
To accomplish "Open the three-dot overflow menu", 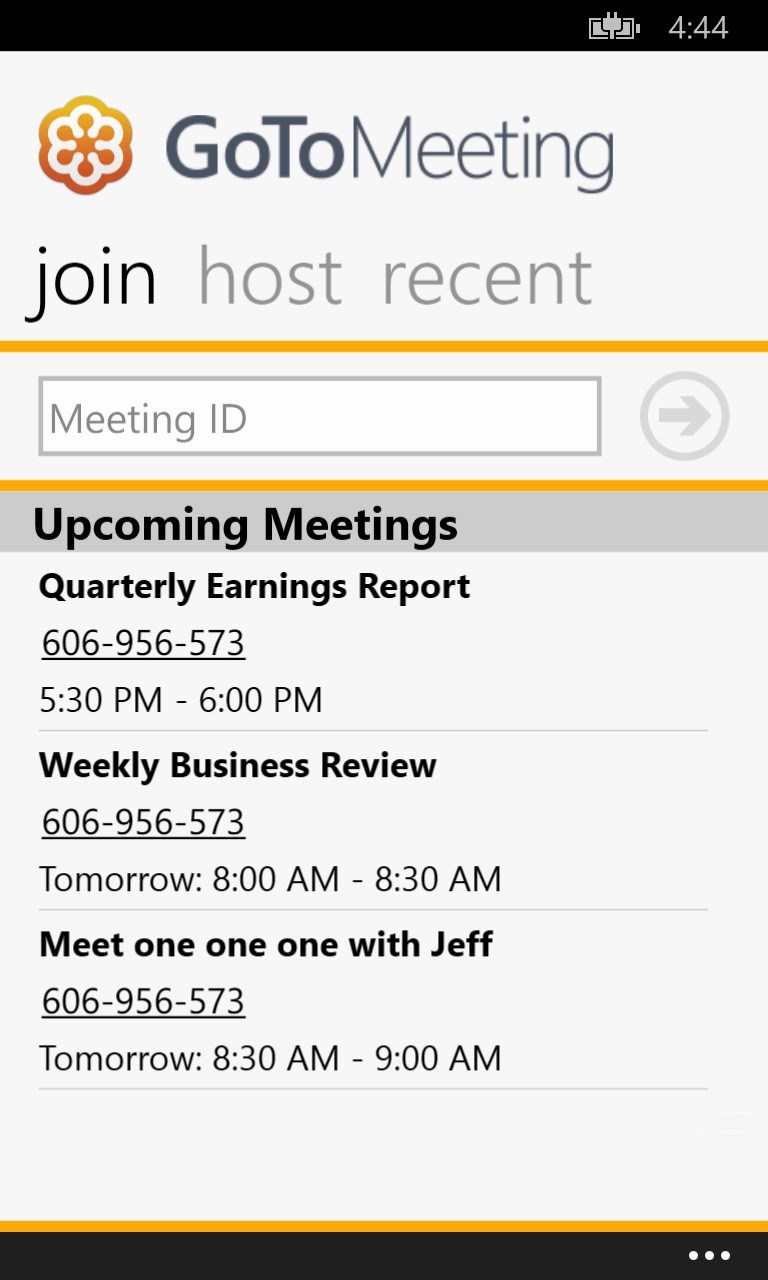I will coord(709,1256).
